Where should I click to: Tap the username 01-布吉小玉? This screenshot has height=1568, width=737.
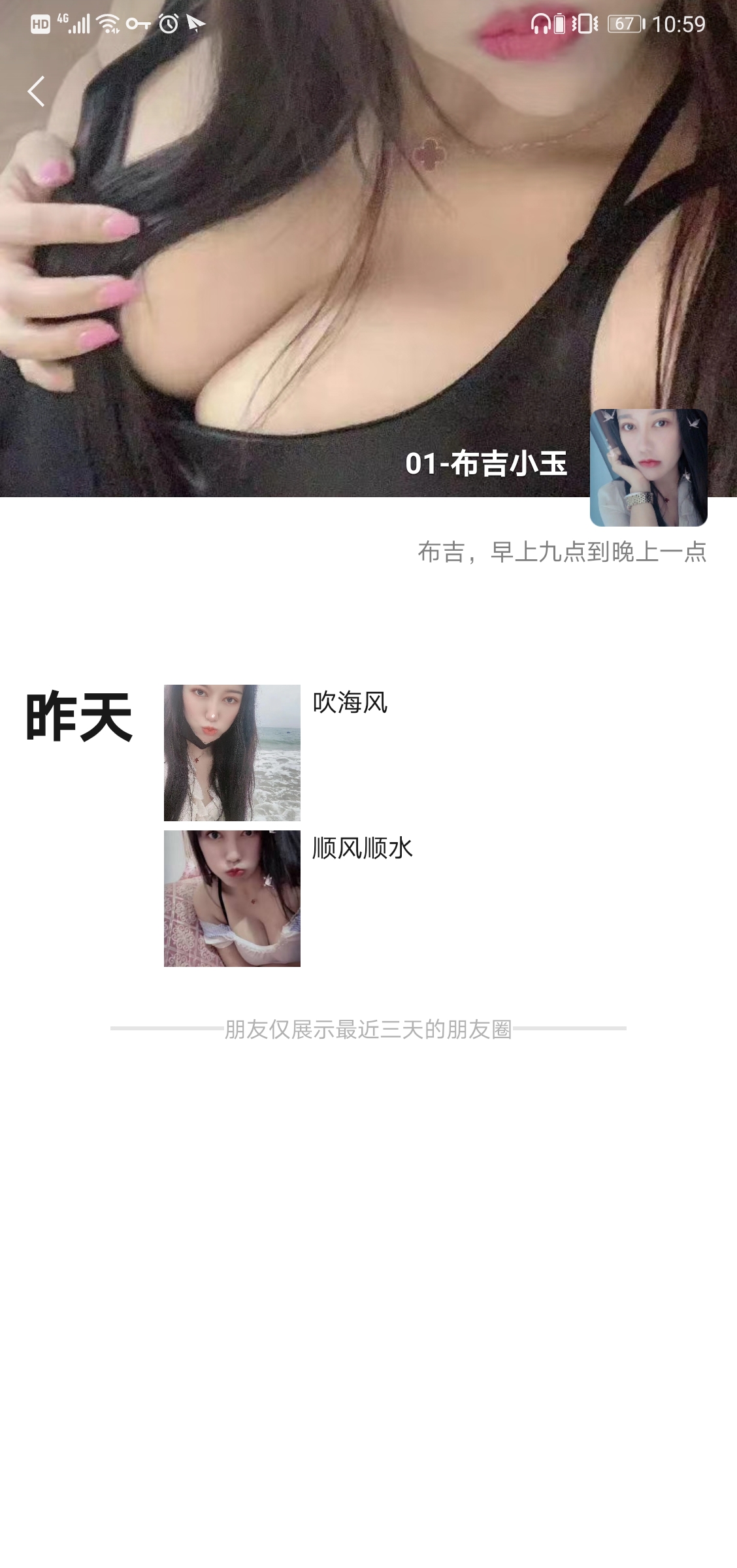point(487,465)
